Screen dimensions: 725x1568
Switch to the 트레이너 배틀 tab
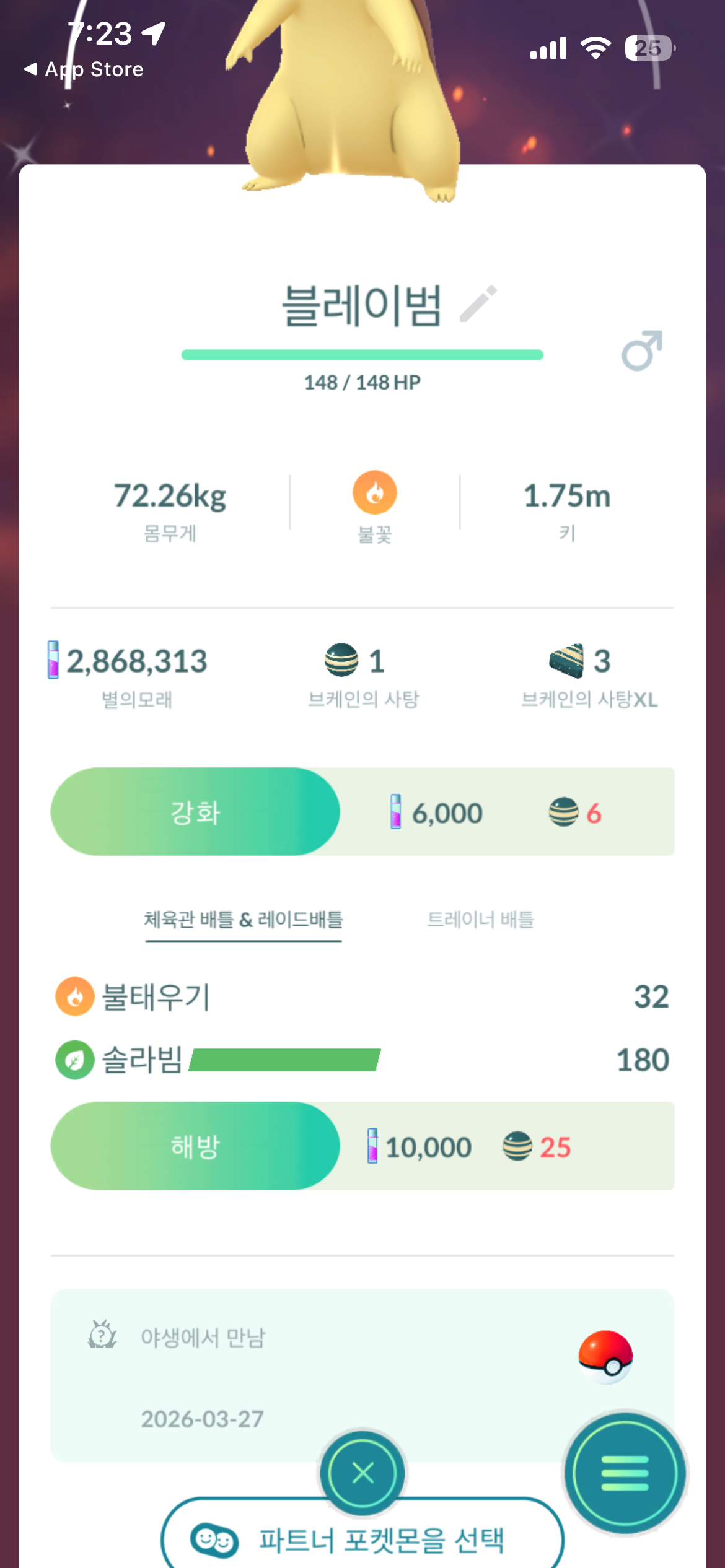480,920
